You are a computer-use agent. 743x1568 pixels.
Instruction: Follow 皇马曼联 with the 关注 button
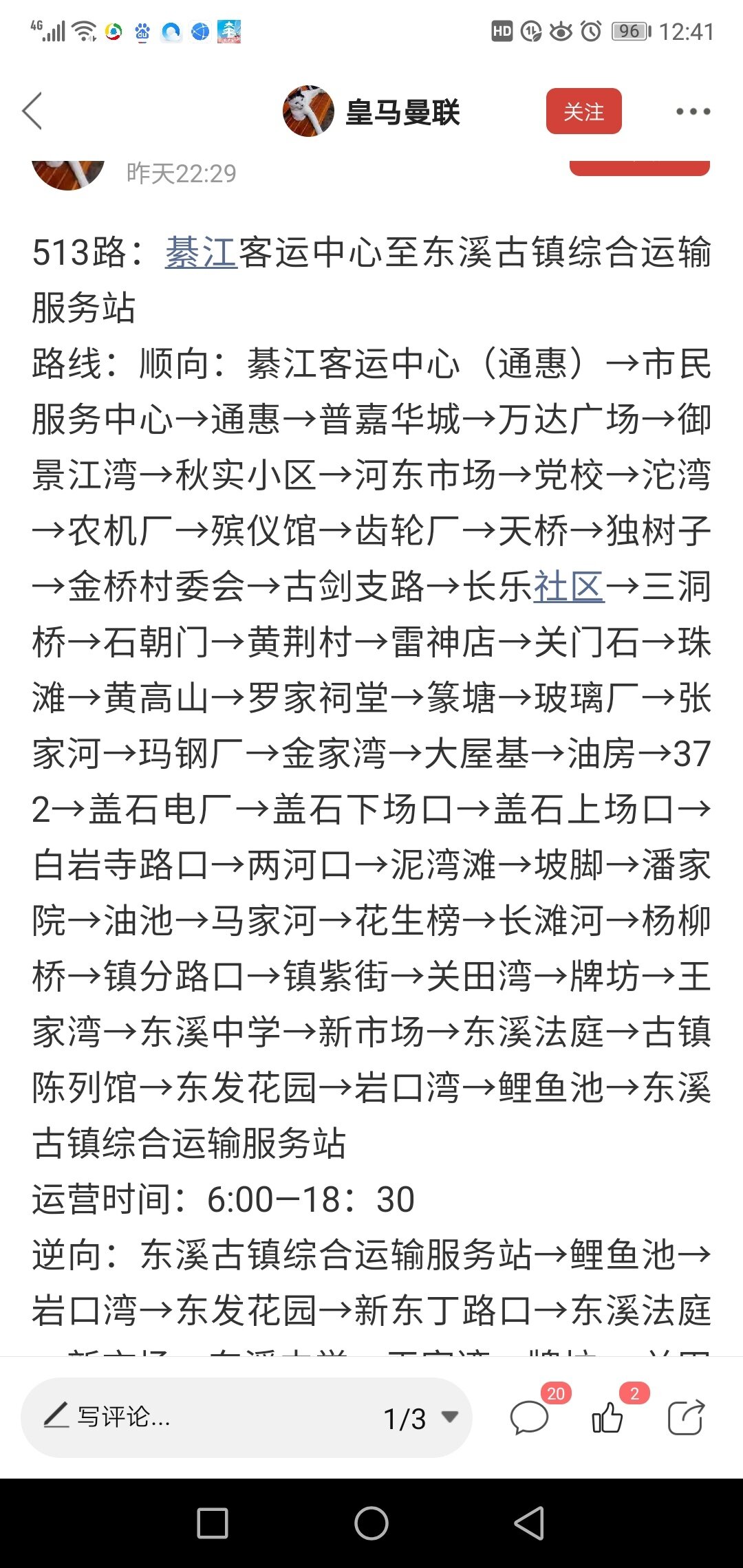(583, 111)
